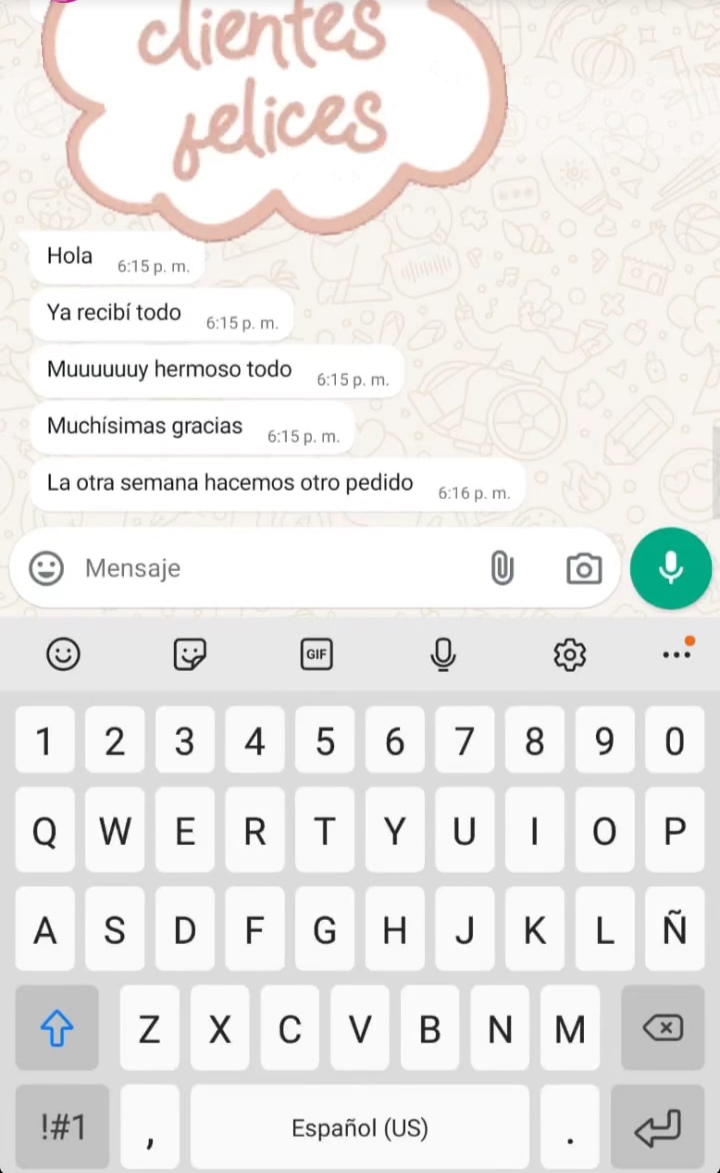
Task: Expand keyboard toolbar more options
Action: (x=676, y=654)
